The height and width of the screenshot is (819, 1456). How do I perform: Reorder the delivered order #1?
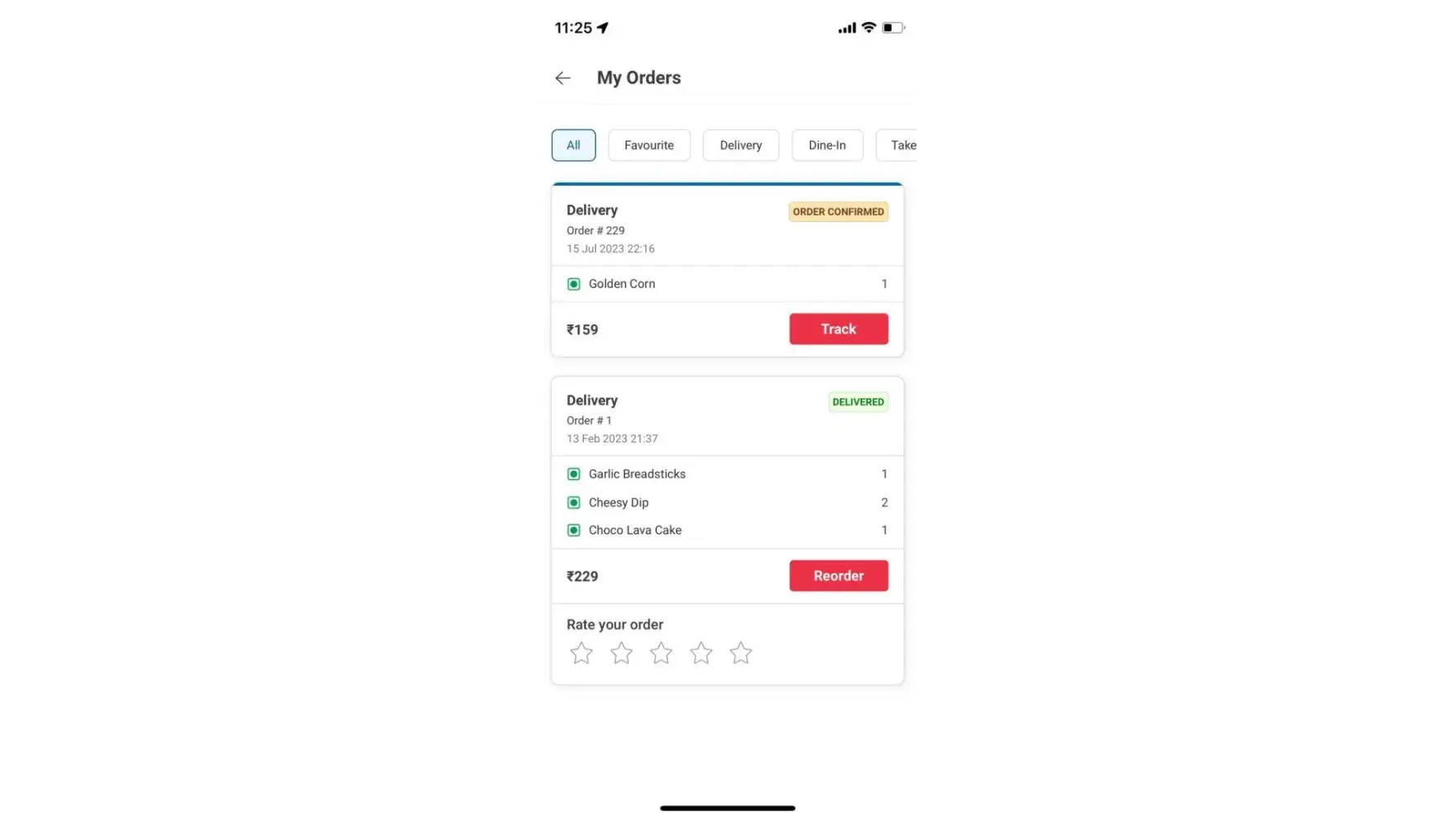838,576
